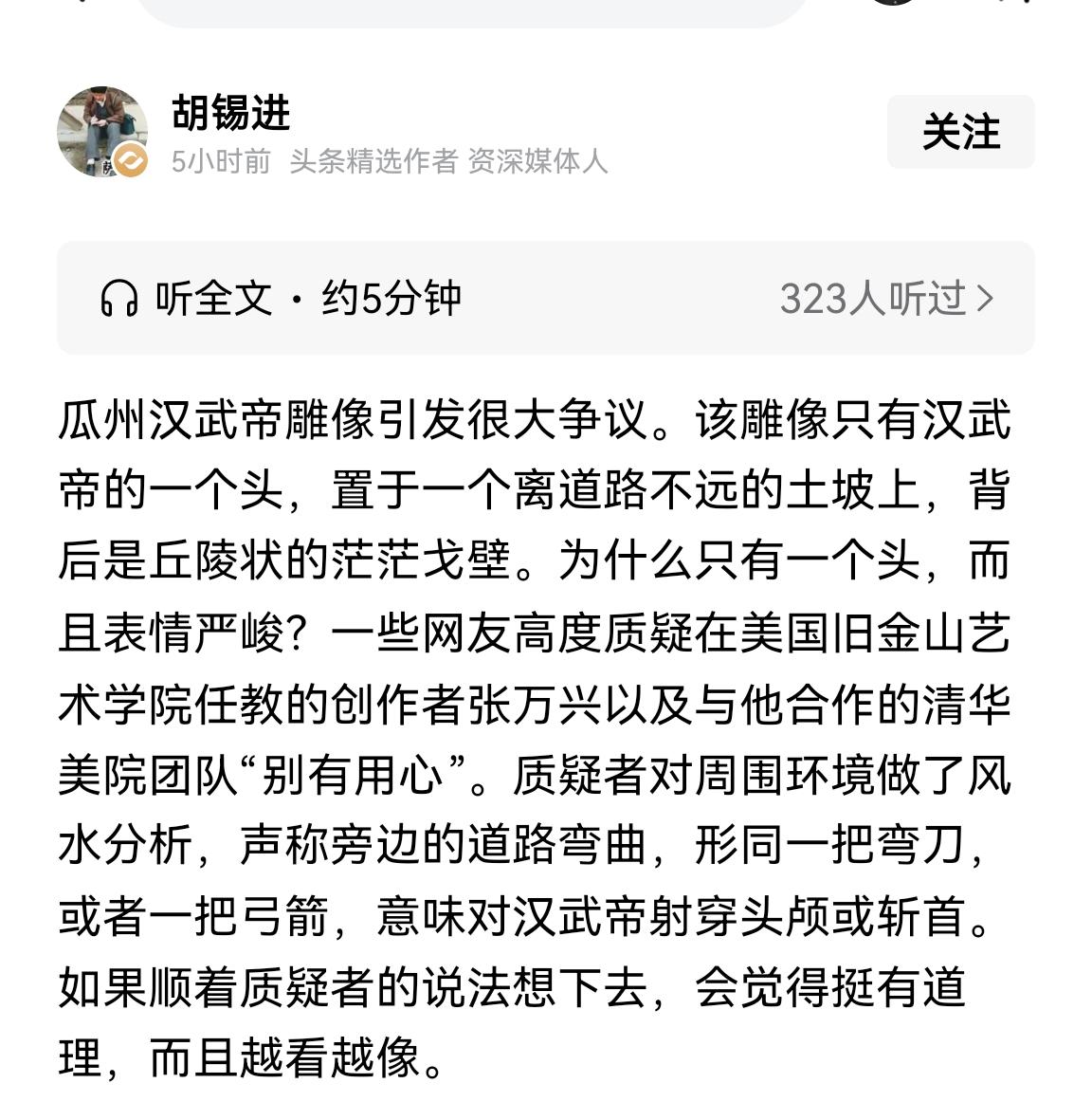The height and width of the screenshot is (1120, 1092).
Task: Click 胡锡进's circular profile avatar
Action: (102, 132)
